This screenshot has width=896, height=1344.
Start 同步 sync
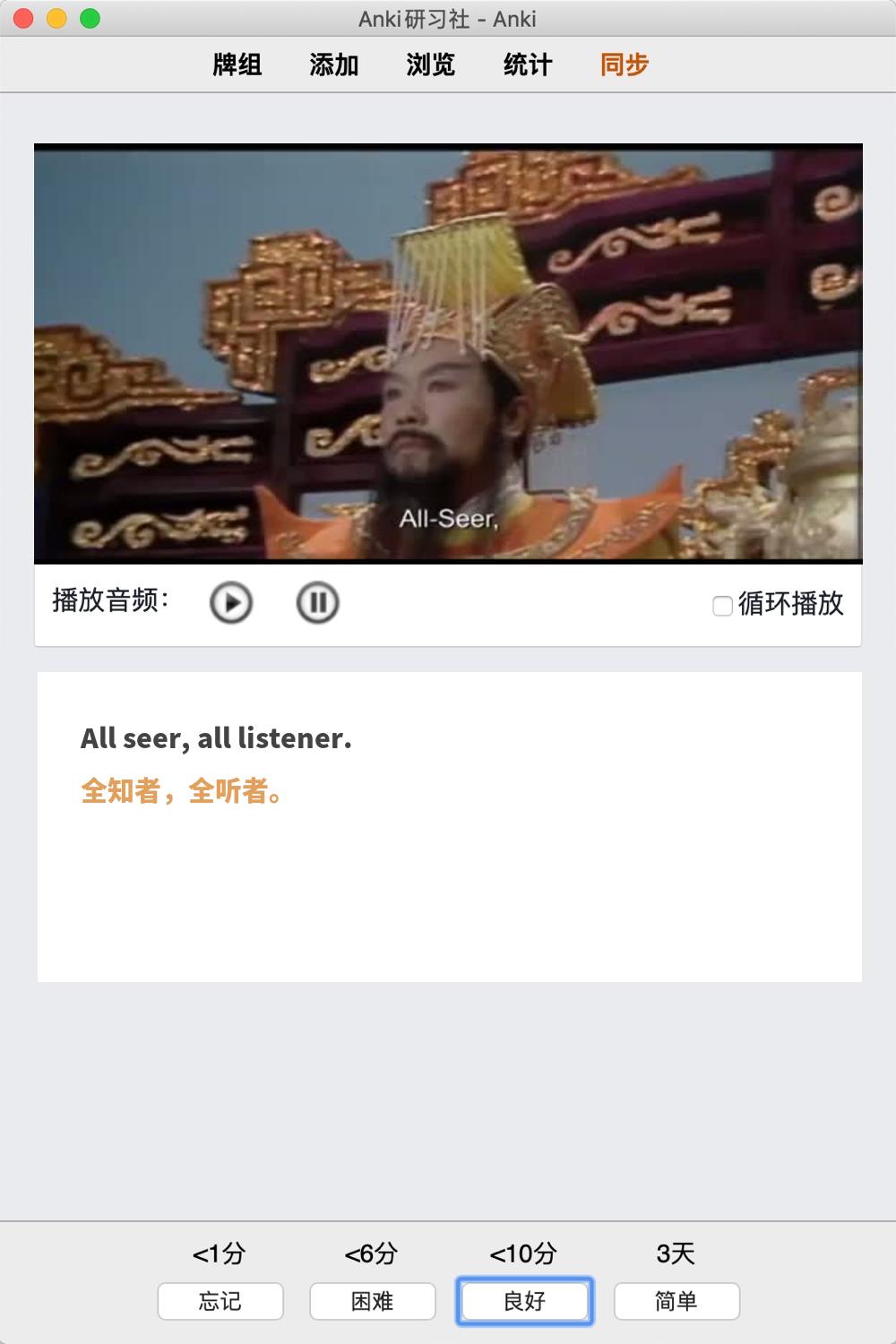(x=625, y=65)
